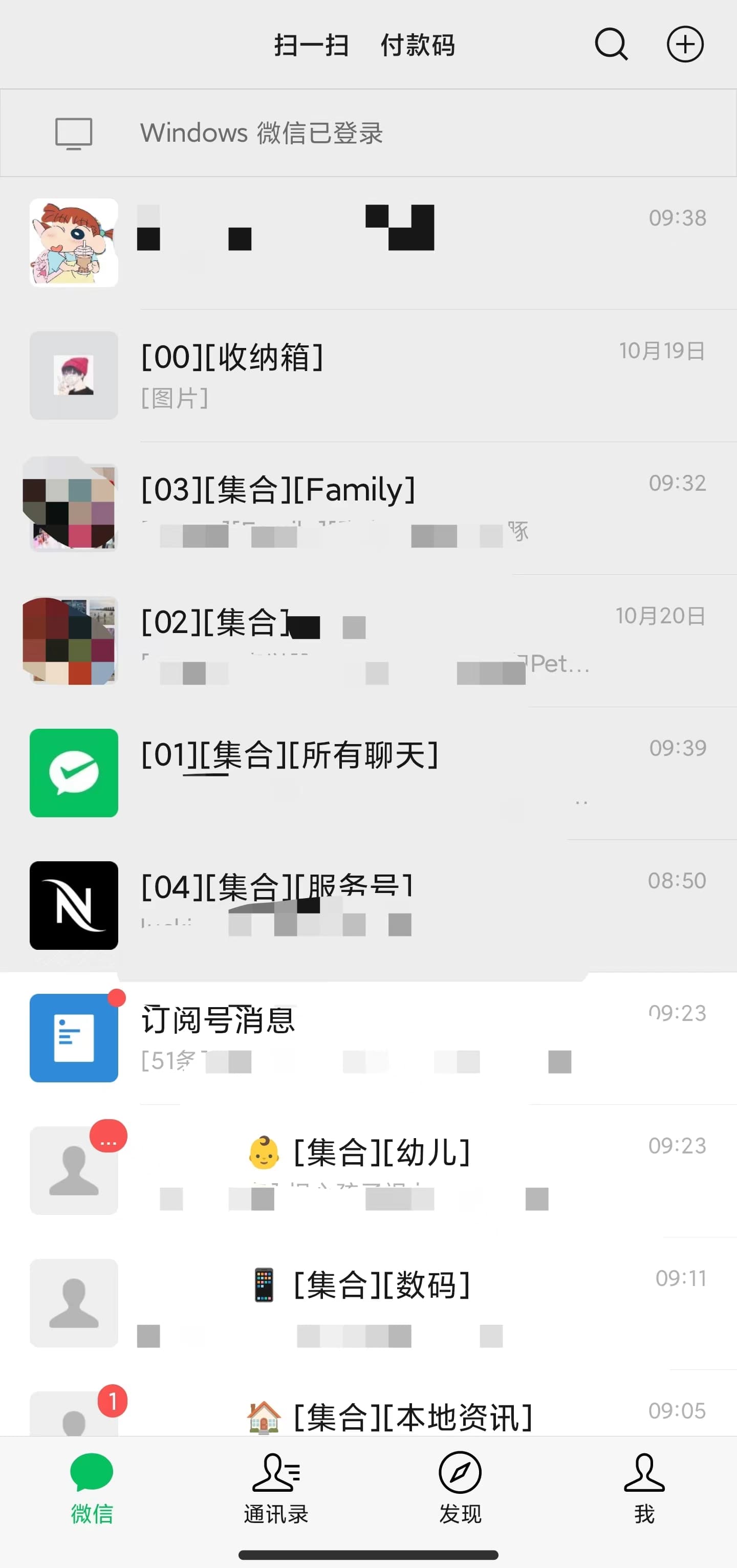Open the search magnifier icon
The width and height of the screenshot is (737, 1568).
coord(611,45)
